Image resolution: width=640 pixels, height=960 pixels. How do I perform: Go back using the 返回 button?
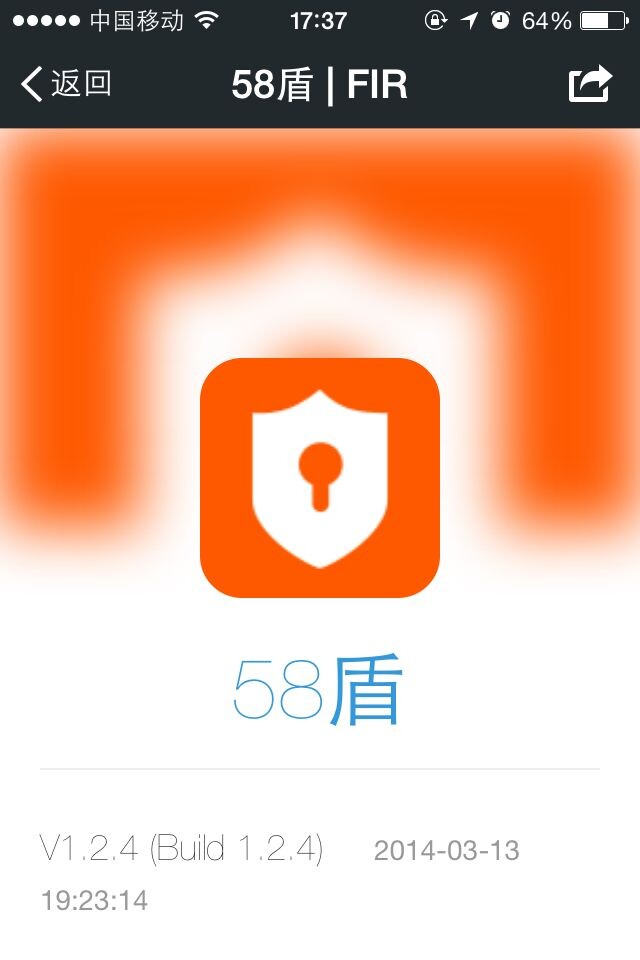point(66,84)
